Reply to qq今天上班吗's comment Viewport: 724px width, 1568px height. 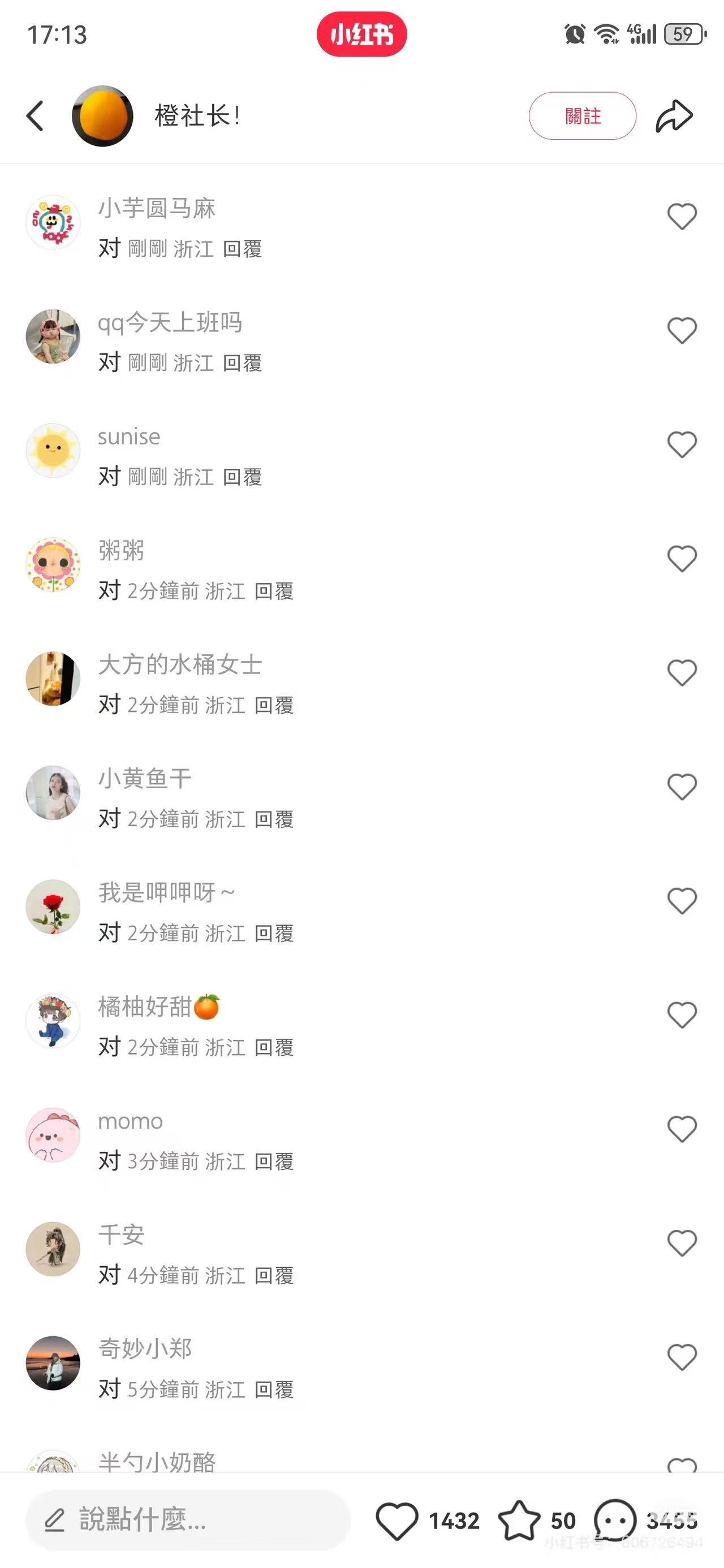pyautogui.click(x=242, y=363)
